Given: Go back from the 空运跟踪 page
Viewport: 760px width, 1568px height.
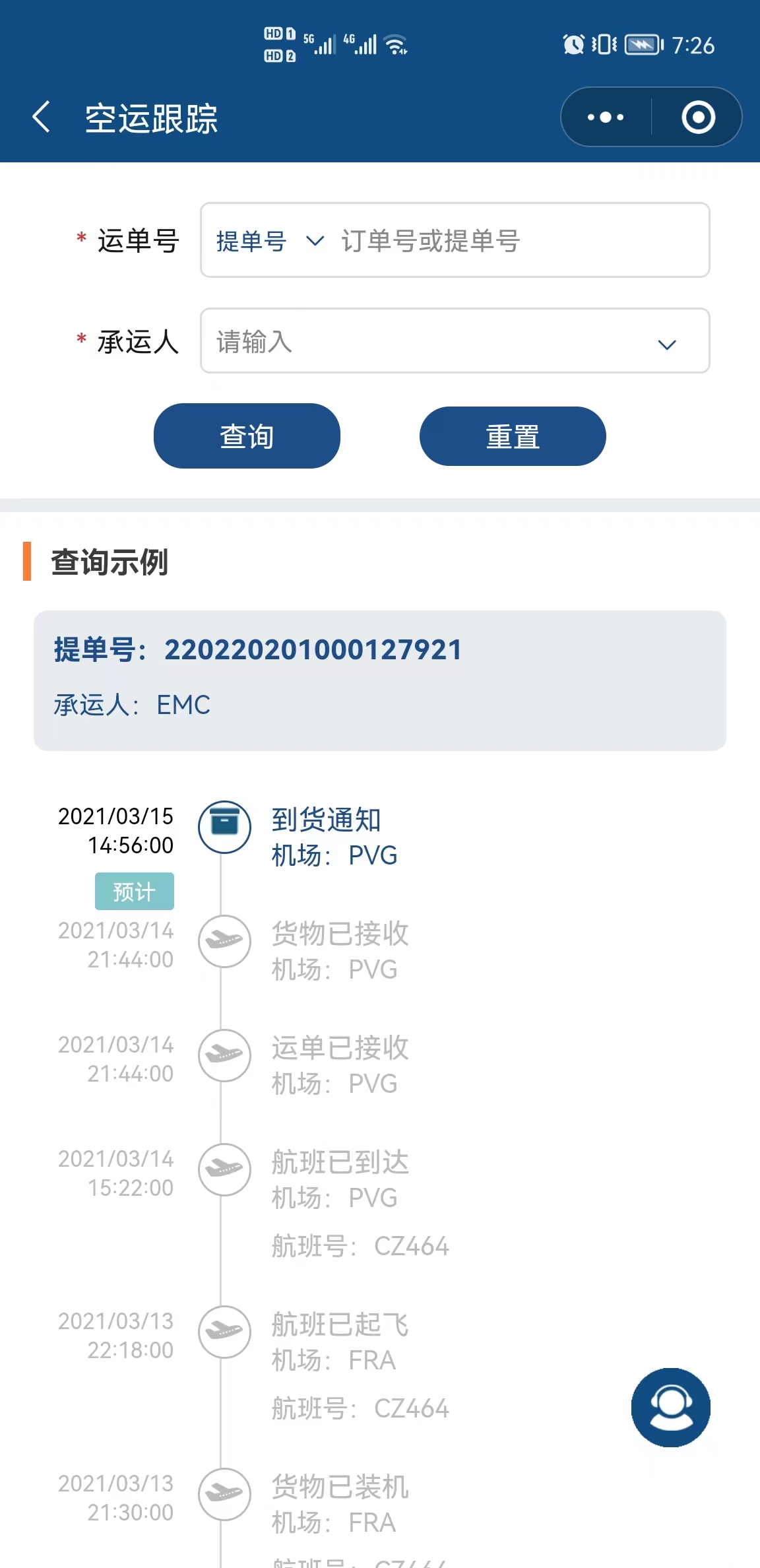Looking at the screenshot, I should click(x=41, y=117).
